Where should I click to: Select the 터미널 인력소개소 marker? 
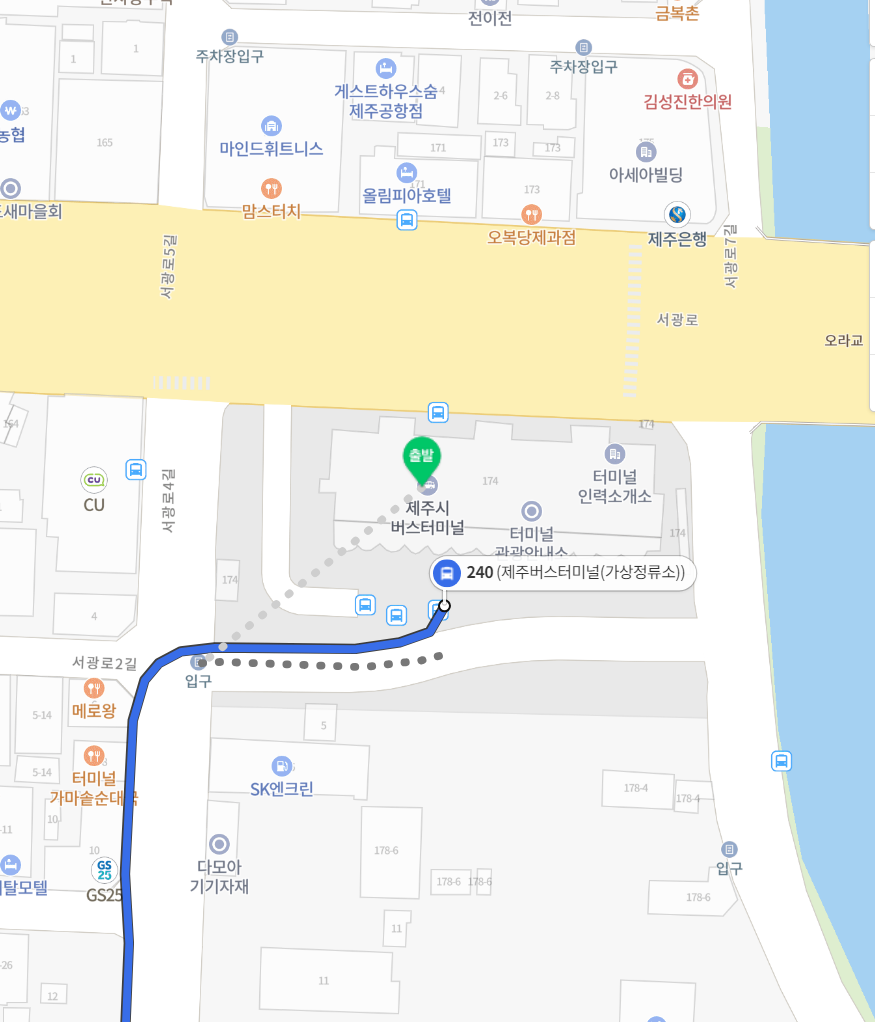(x=615, y=454)
